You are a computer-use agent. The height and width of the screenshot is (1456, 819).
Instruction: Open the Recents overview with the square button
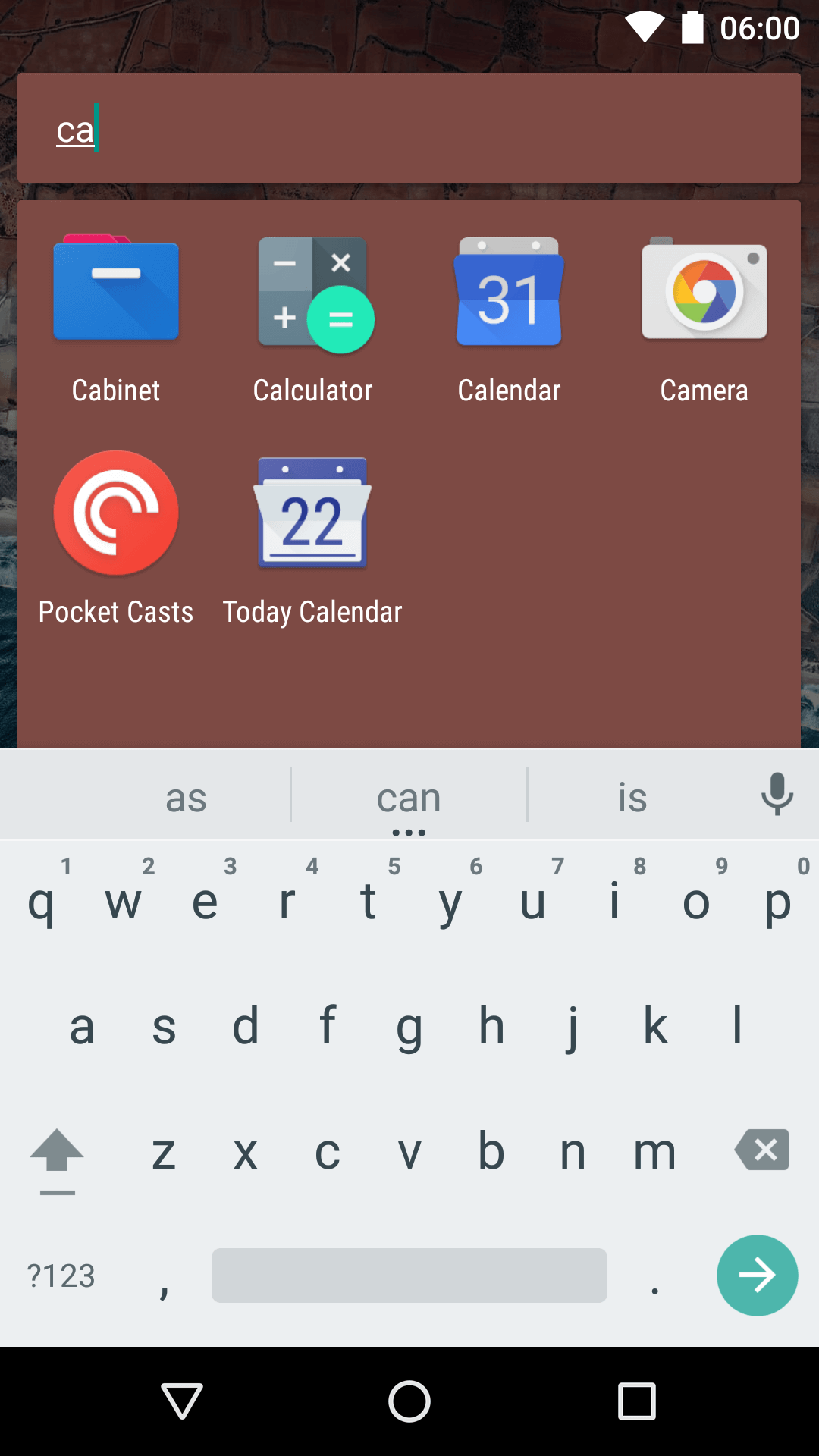637,1401
